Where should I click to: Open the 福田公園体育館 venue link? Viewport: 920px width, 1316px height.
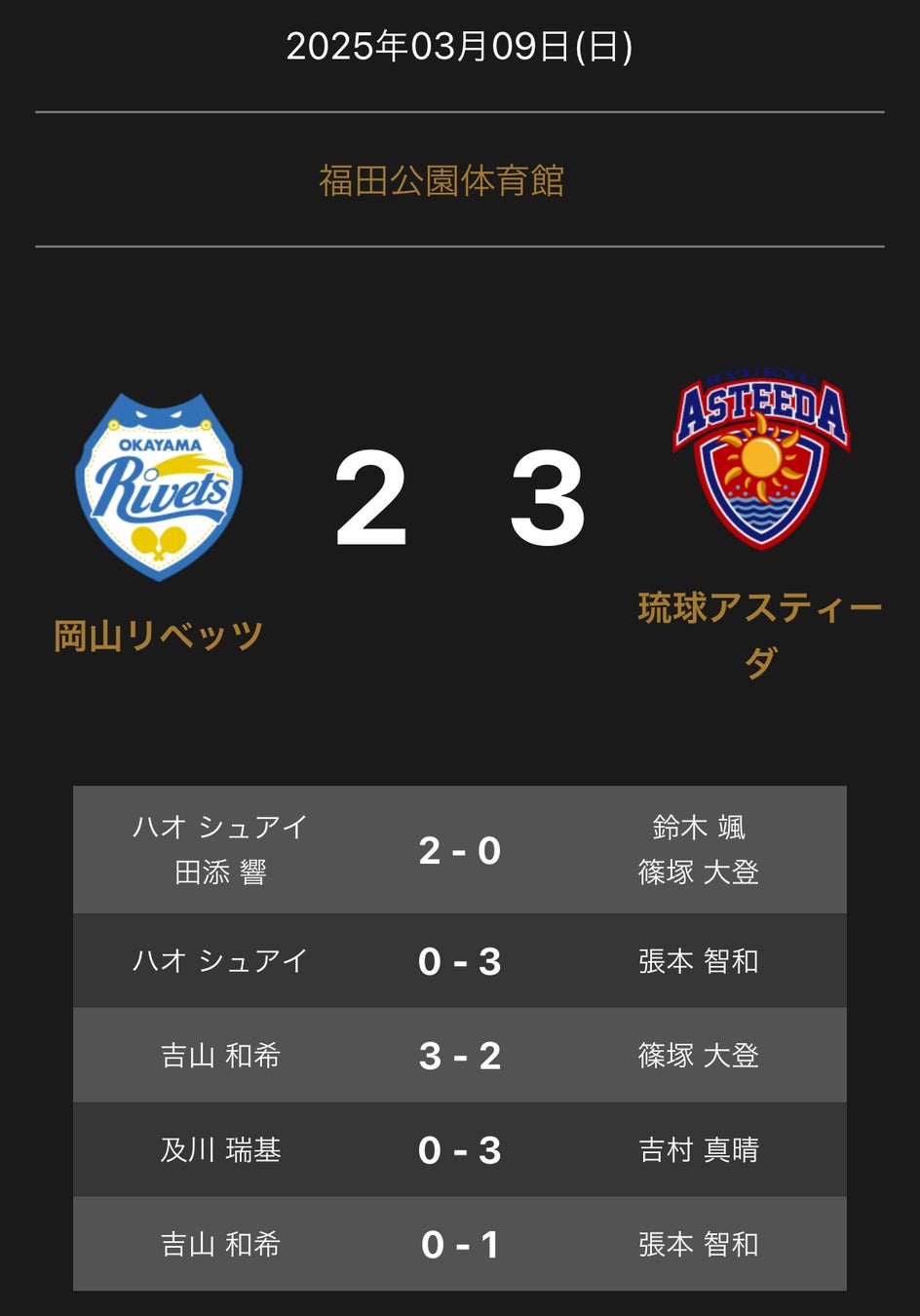(x=441, y=181)
